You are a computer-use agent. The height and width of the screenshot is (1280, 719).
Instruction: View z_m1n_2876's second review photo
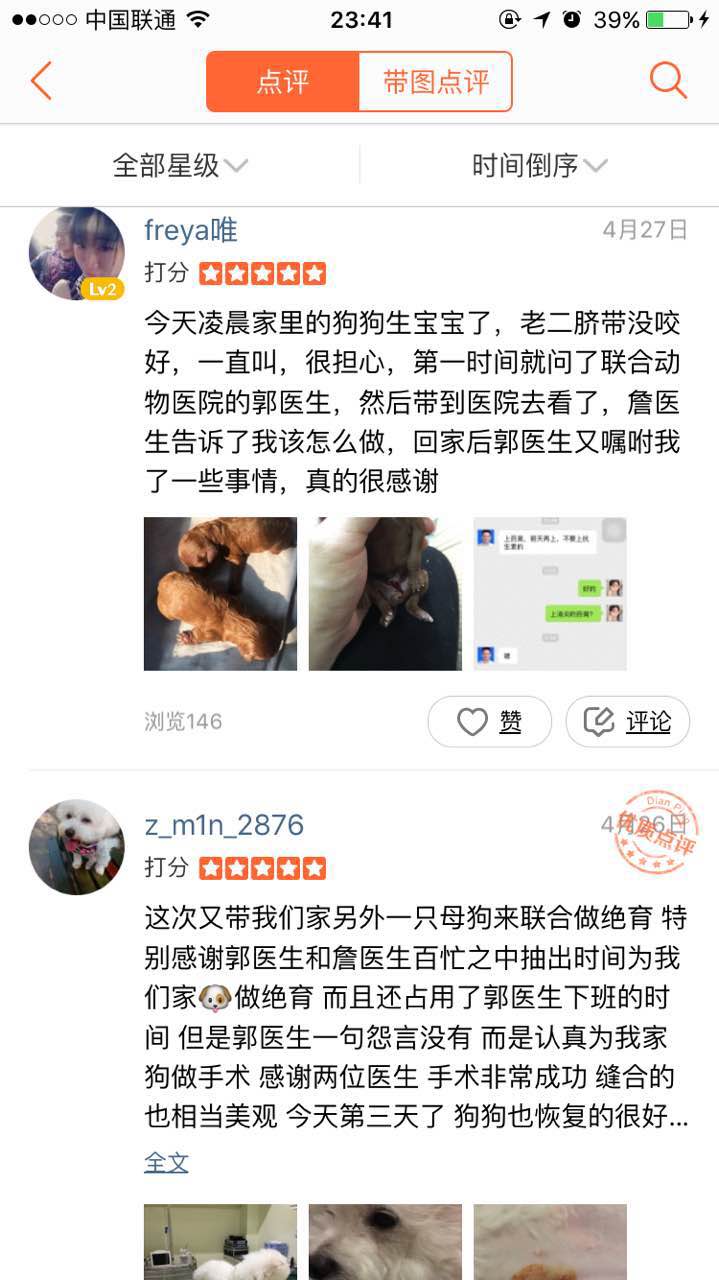coord(385,1242)
